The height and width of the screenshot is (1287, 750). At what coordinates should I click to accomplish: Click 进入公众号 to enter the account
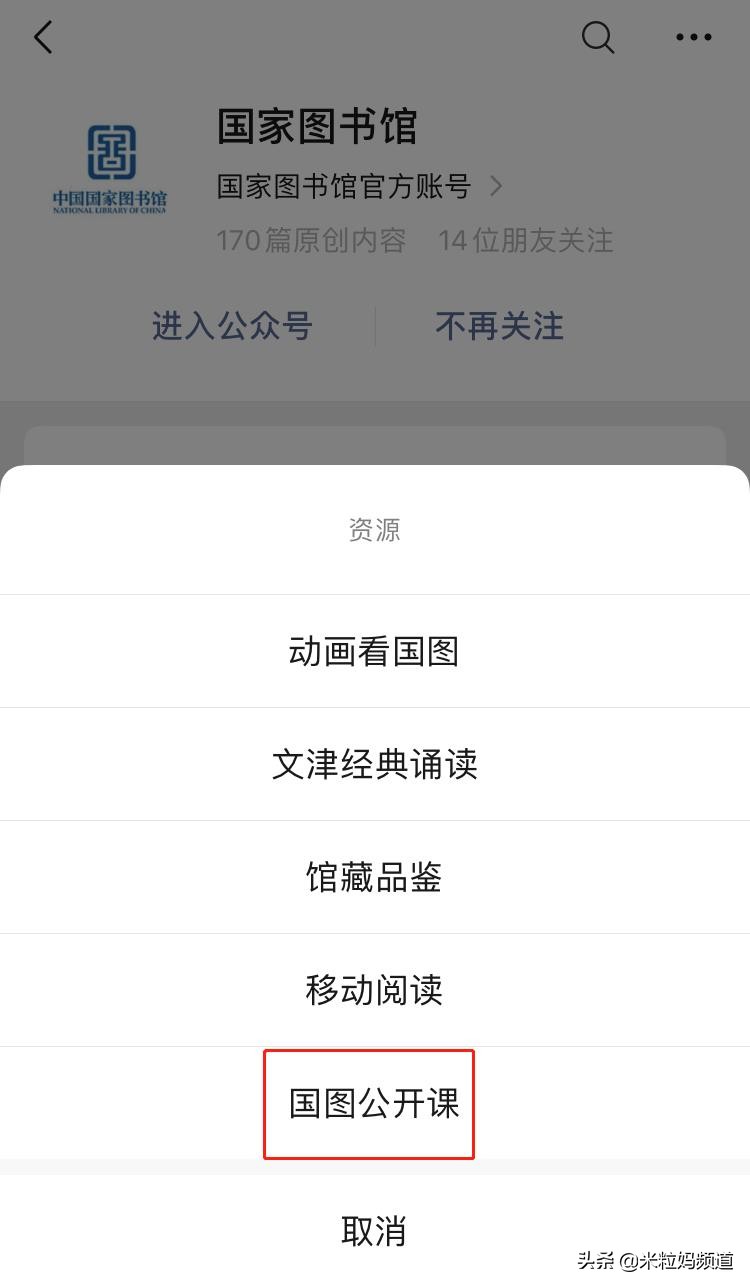(232, 326)
